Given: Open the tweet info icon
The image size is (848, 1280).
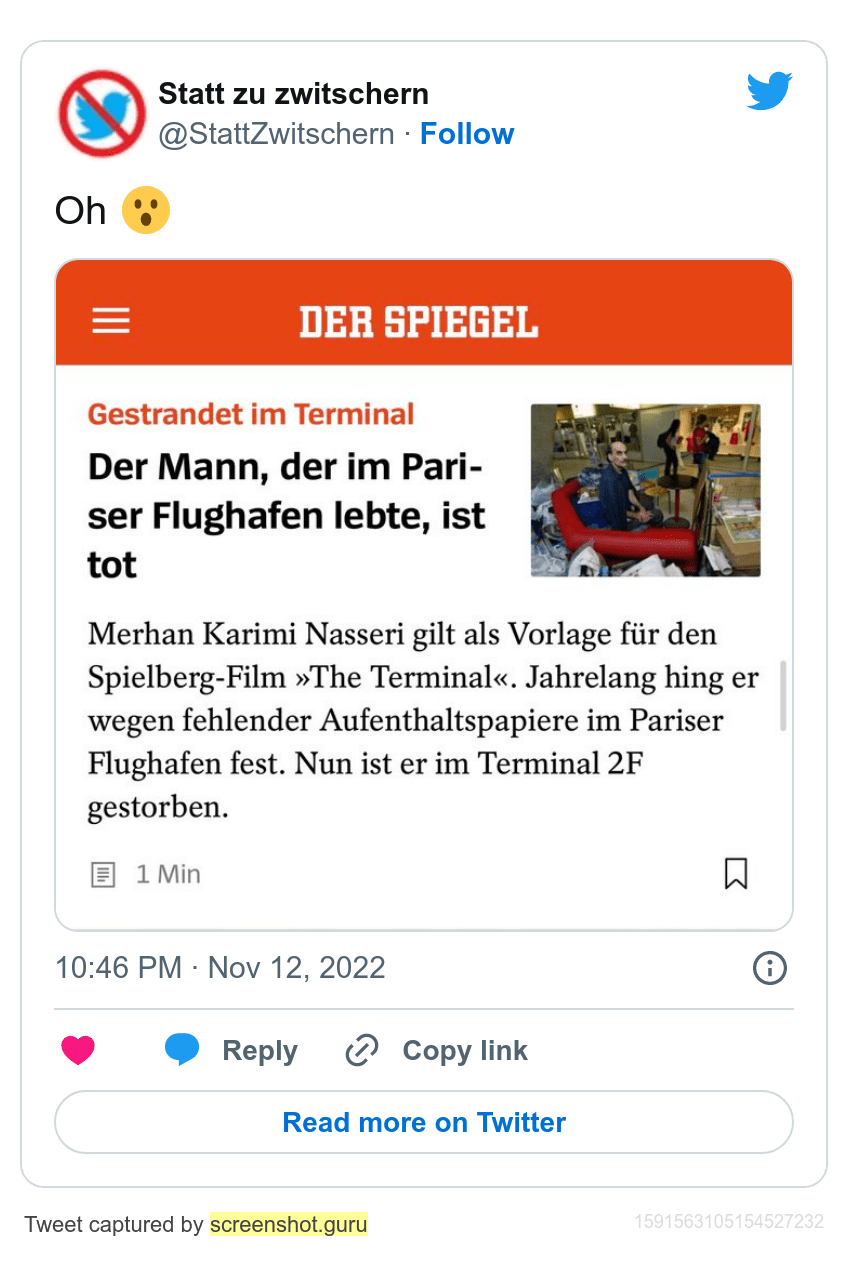Looking at the screenshot, I should click(x=769, y=968).
